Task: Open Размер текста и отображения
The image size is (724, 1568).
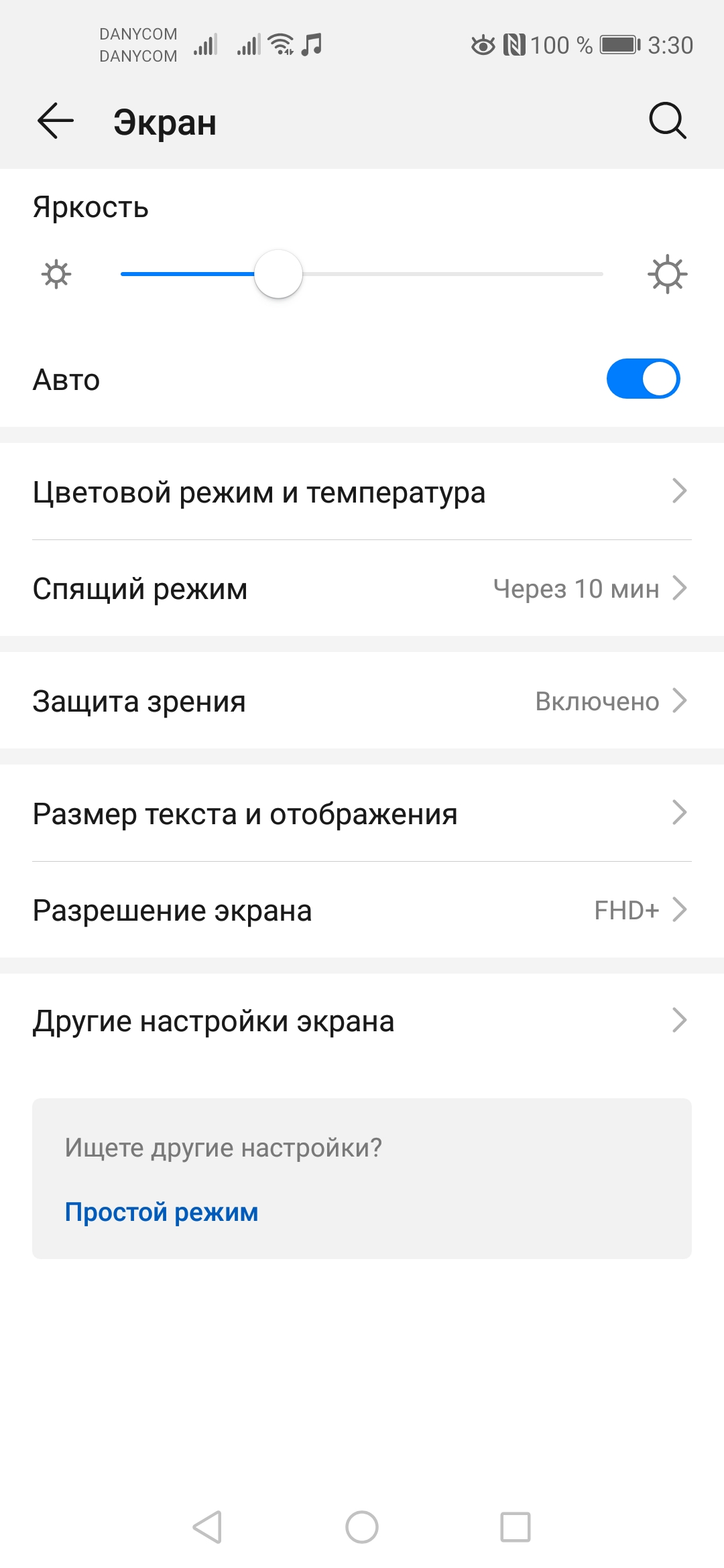Action: pos(362,813)
